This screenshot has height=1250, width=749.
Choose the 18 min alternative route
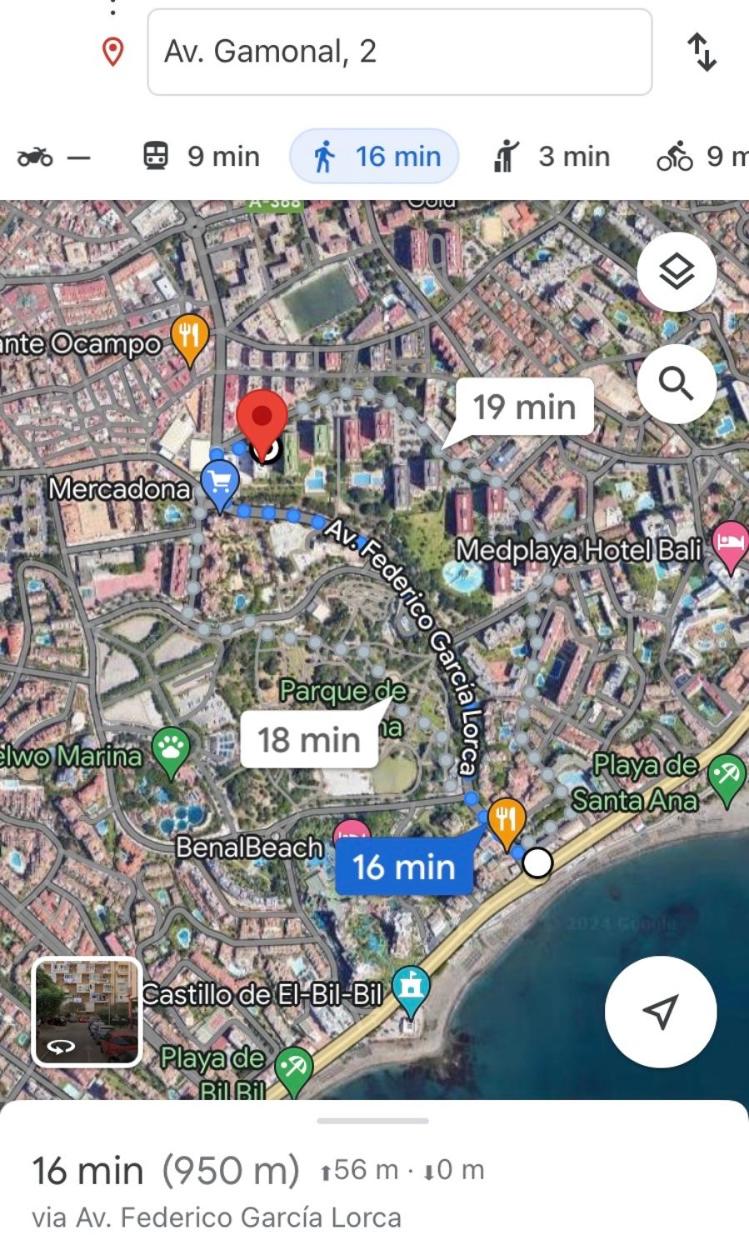coord(308,740)
